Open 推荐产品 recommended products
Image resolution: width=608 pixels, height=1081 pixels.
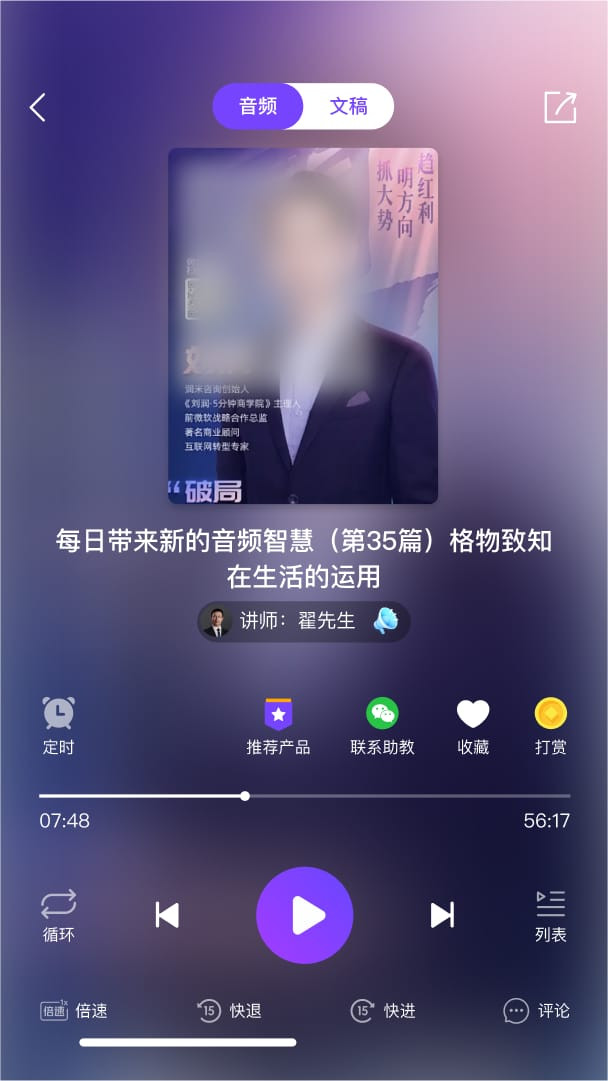coord(278,726)
